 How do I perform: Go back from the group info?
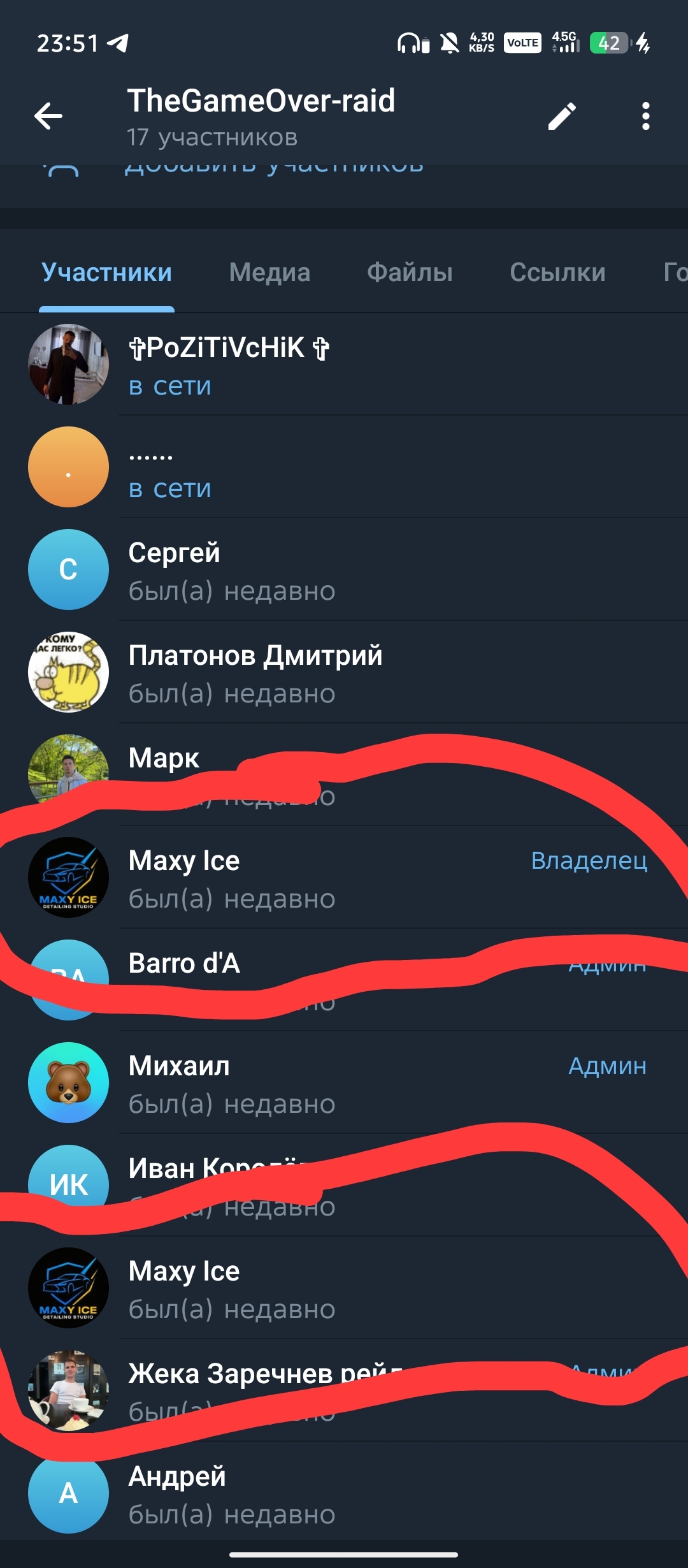(48, 116)
